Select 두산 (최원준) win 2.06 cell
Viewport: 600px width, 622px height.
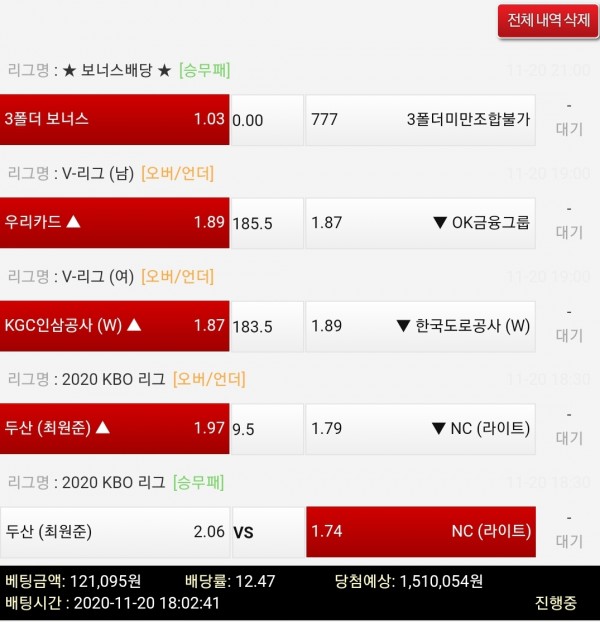(x=114, y=531)
